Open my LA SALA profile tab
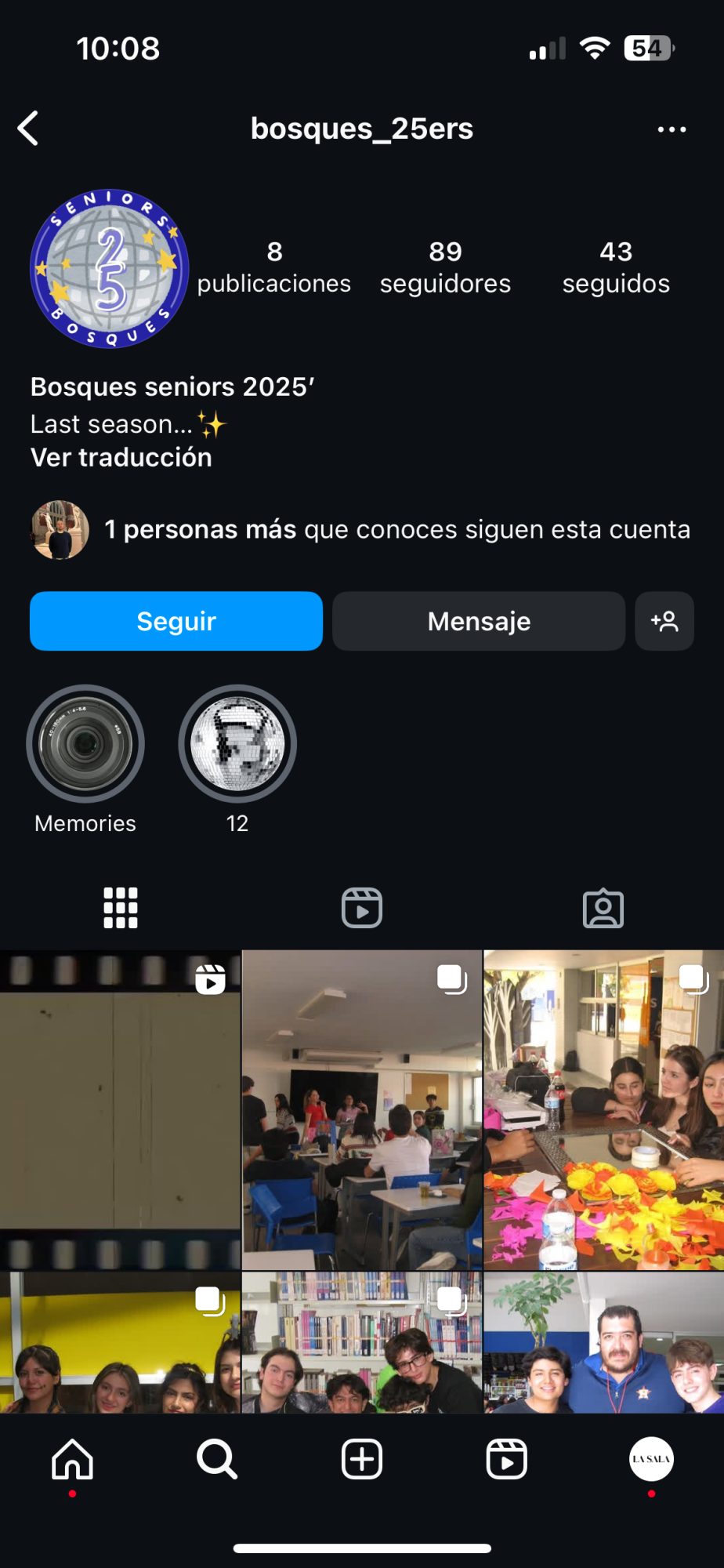The image size is (724, 1568). (x=651, y=1460)
